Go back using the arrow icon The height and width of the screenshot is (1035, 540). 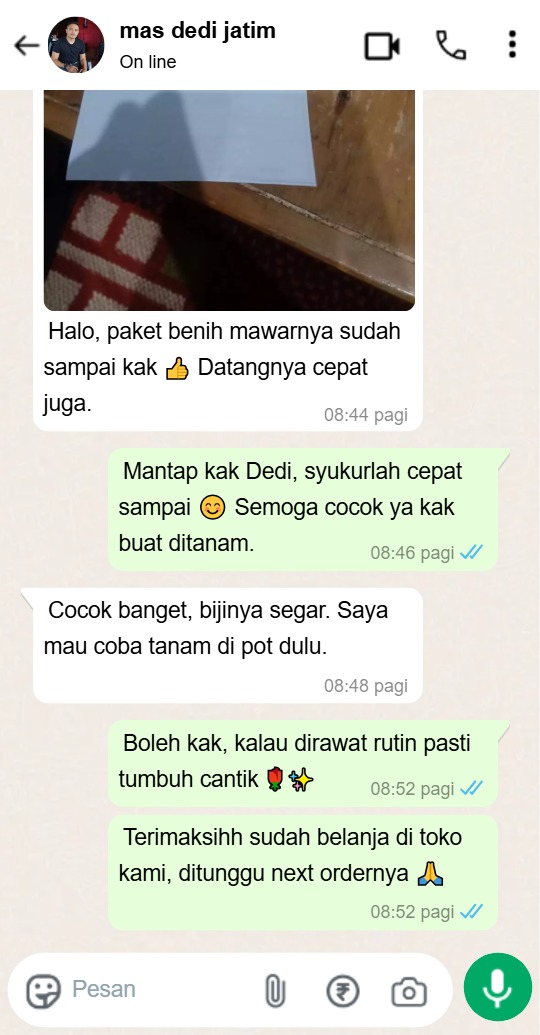(26, 46)
